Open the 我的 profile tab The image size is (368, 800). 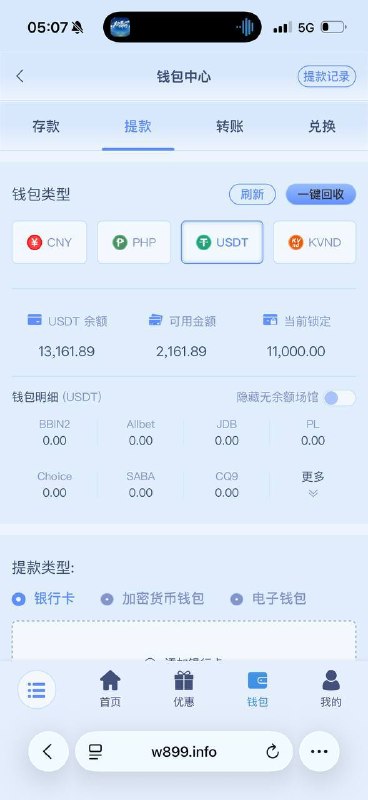point(331,689)
